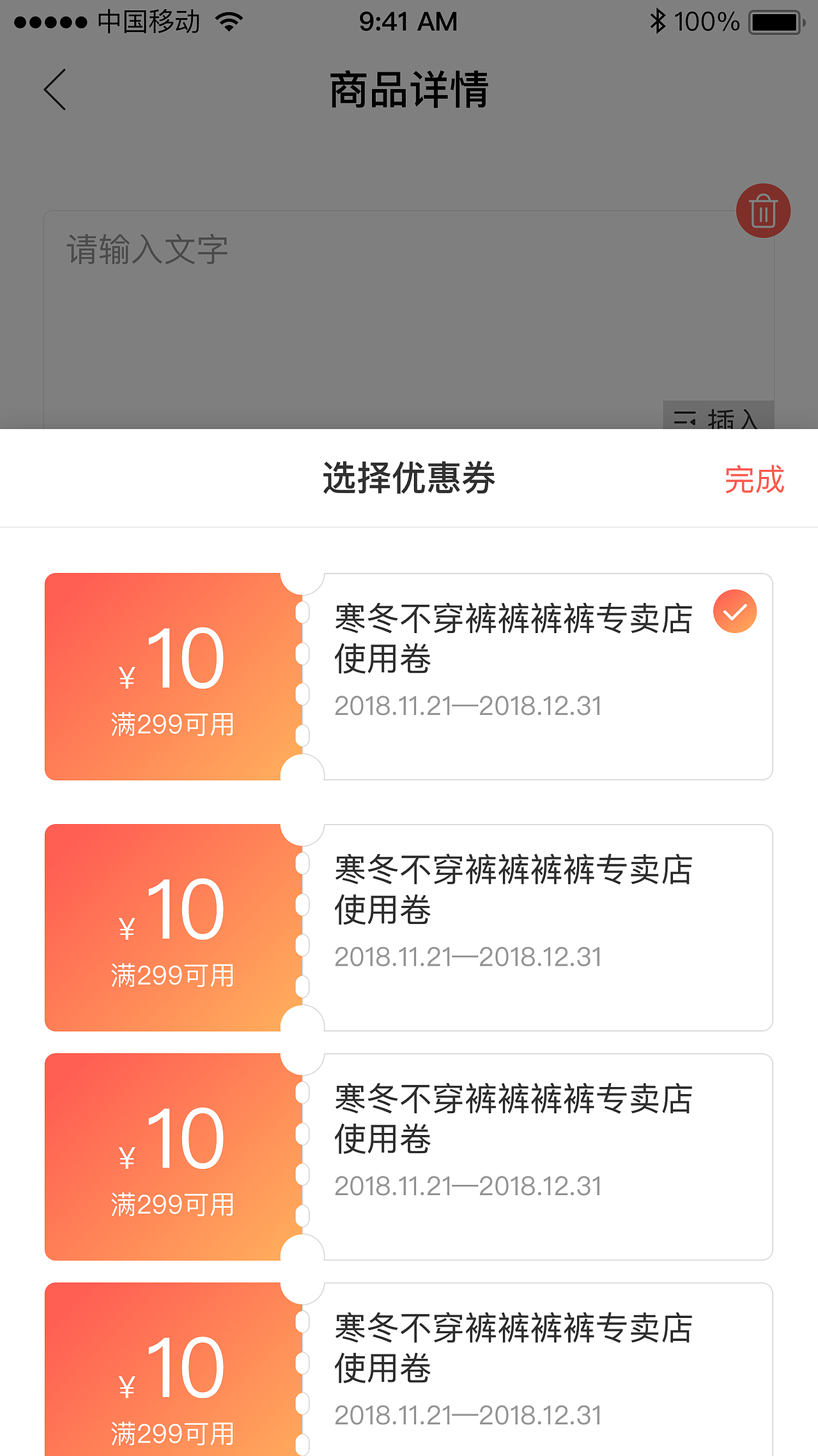Click the 中国移动 carrier label

click(x=148, y=20)
